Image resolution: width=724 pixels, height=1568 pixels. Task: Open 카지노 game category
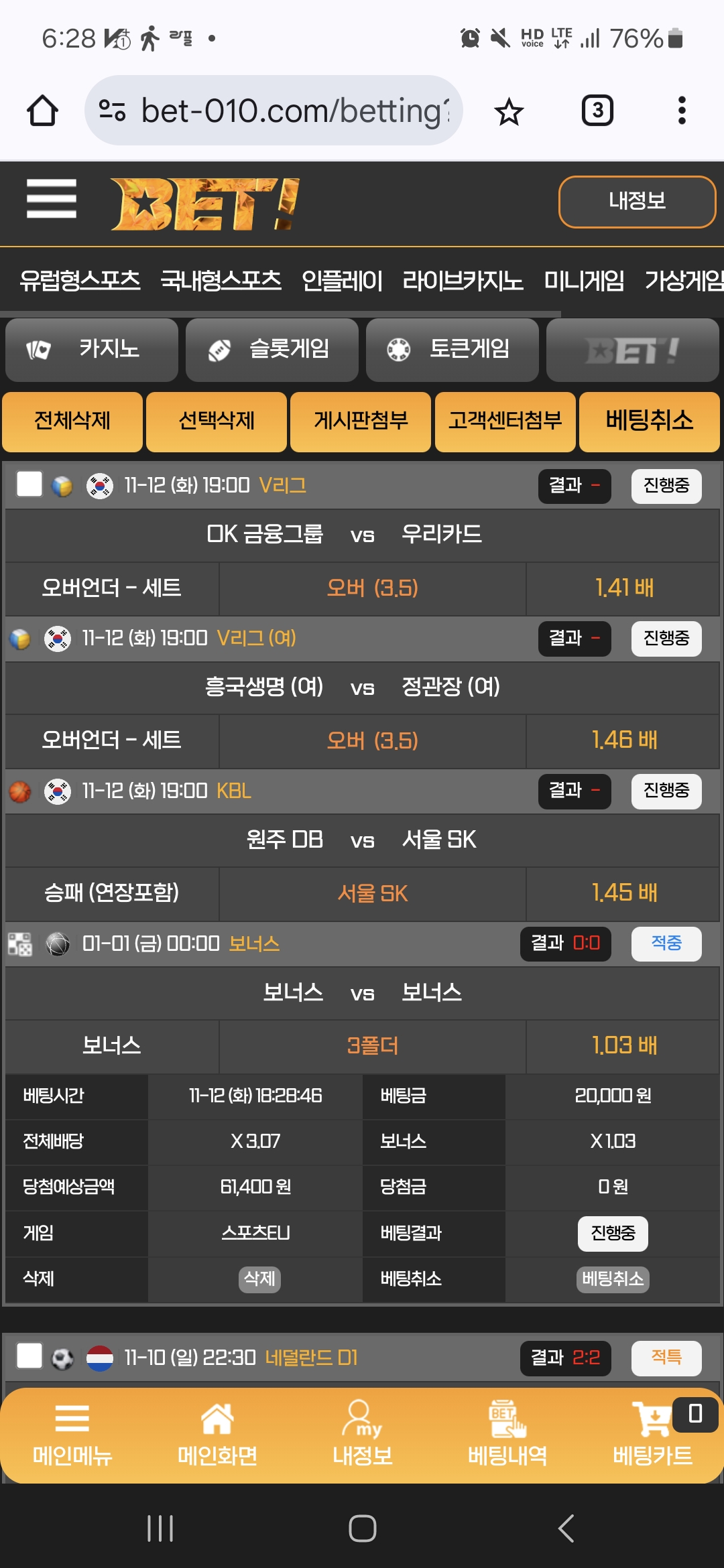tap(92, 350)
